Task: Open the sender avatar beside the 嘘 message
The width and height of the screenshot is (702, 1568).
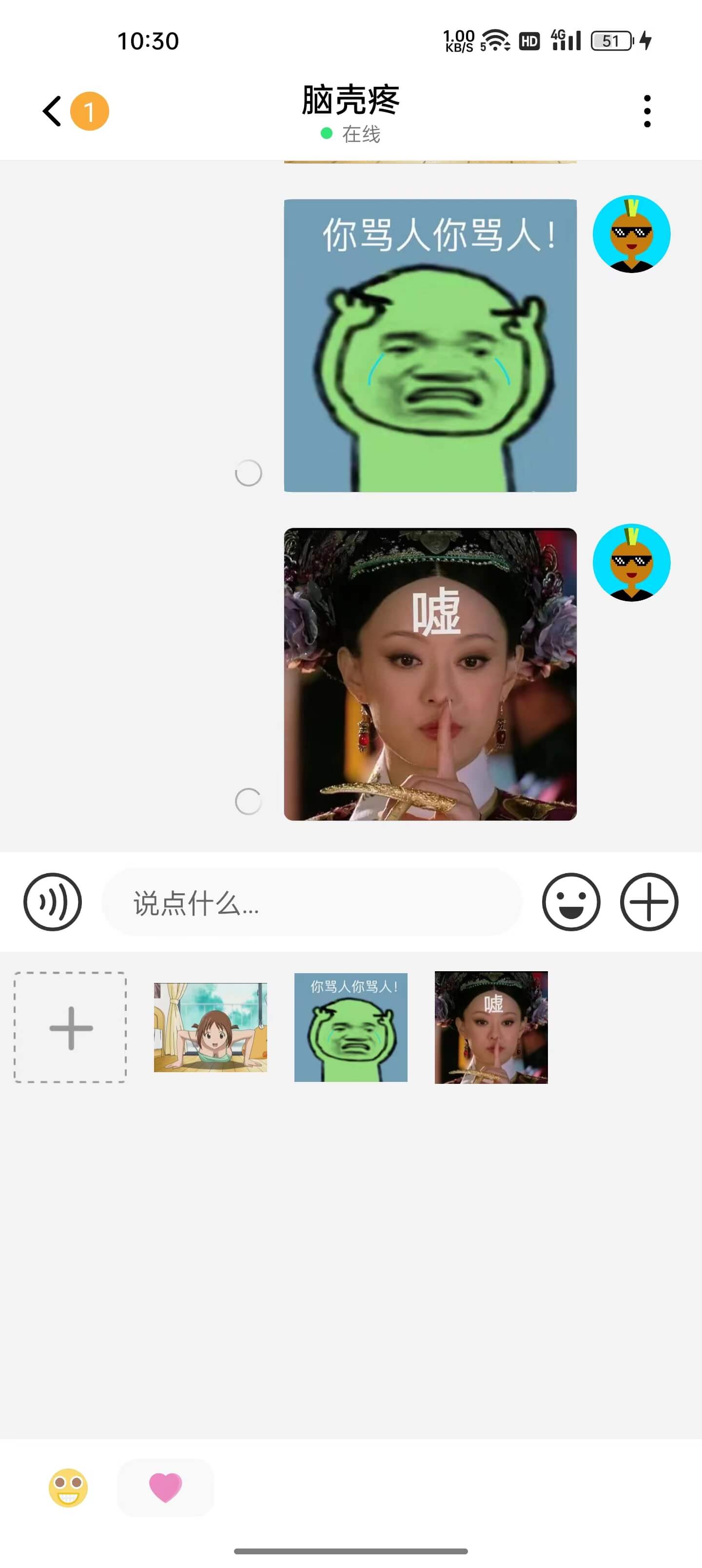Action: click(x=631, y=563)
